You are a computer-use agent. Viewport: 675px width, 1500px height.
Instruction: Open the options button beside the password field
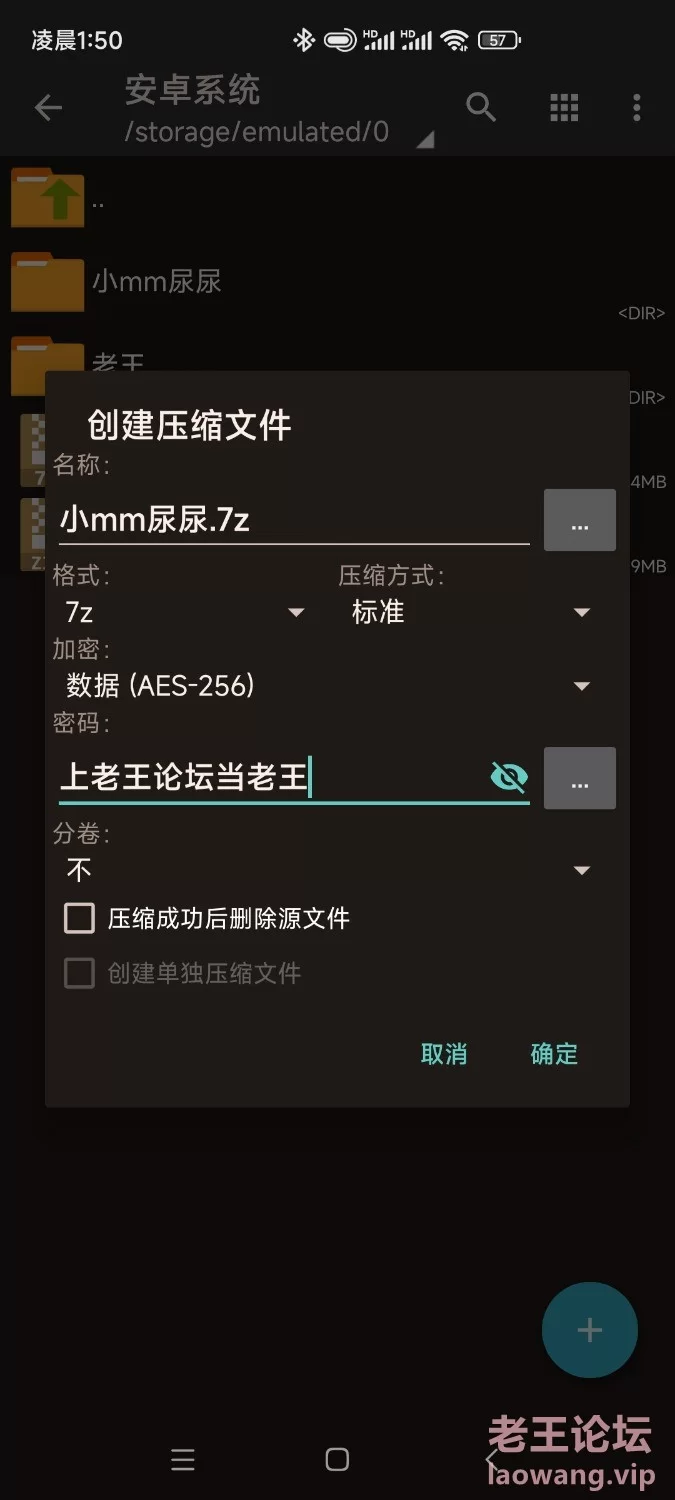(580, 778)
